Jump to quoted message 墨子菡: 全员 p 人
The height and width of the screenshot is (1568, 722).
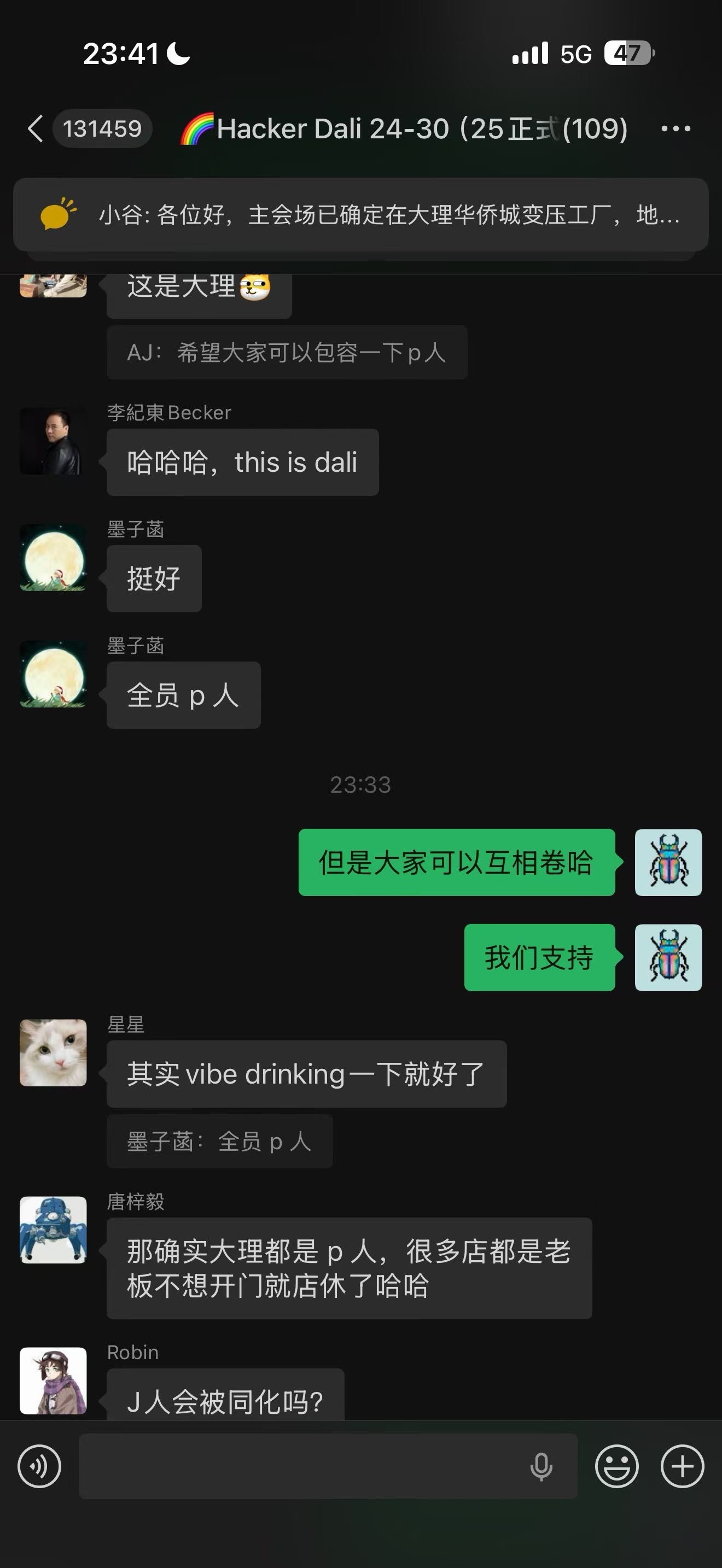(x=220, y=1142)
